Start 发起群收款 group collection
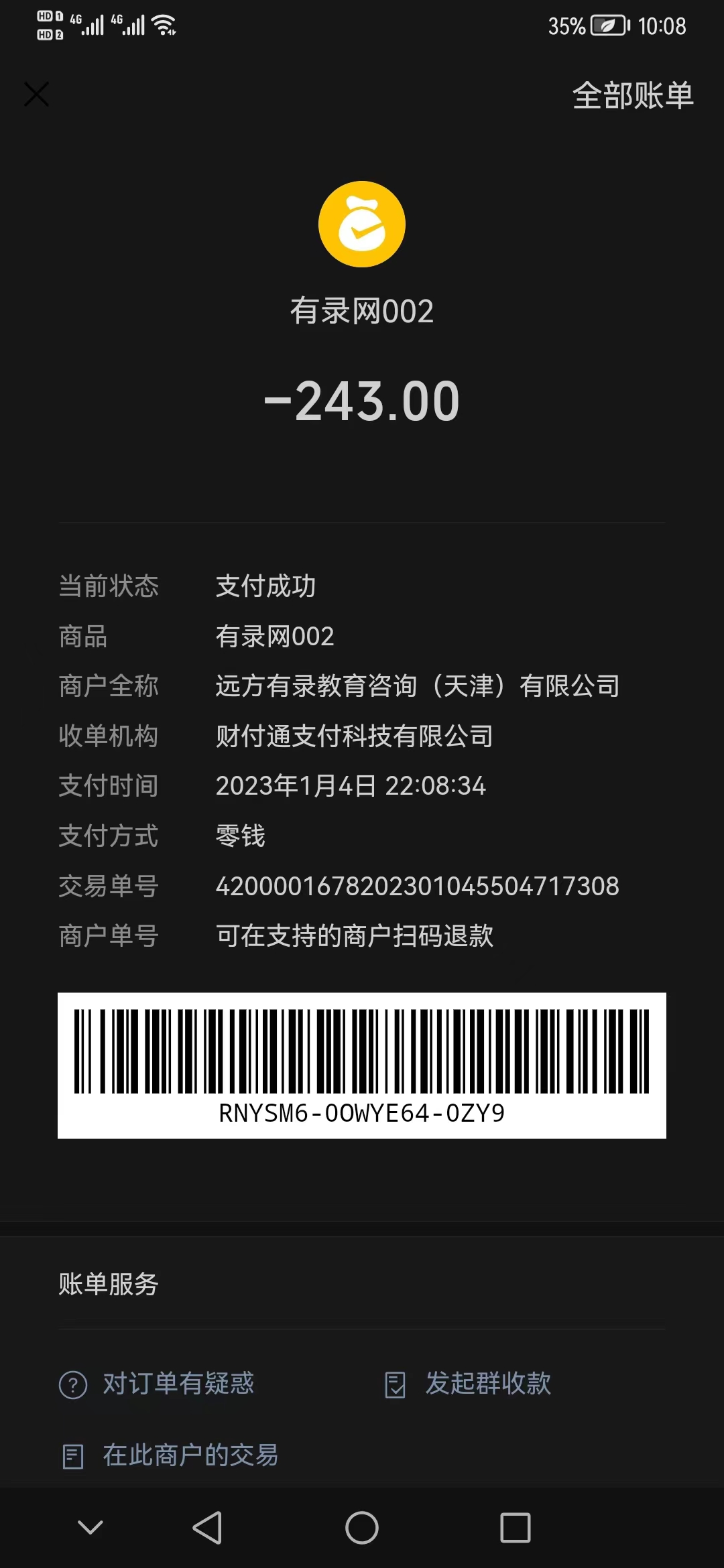This screenshot has height=1568, width=724. [469, 1384]
